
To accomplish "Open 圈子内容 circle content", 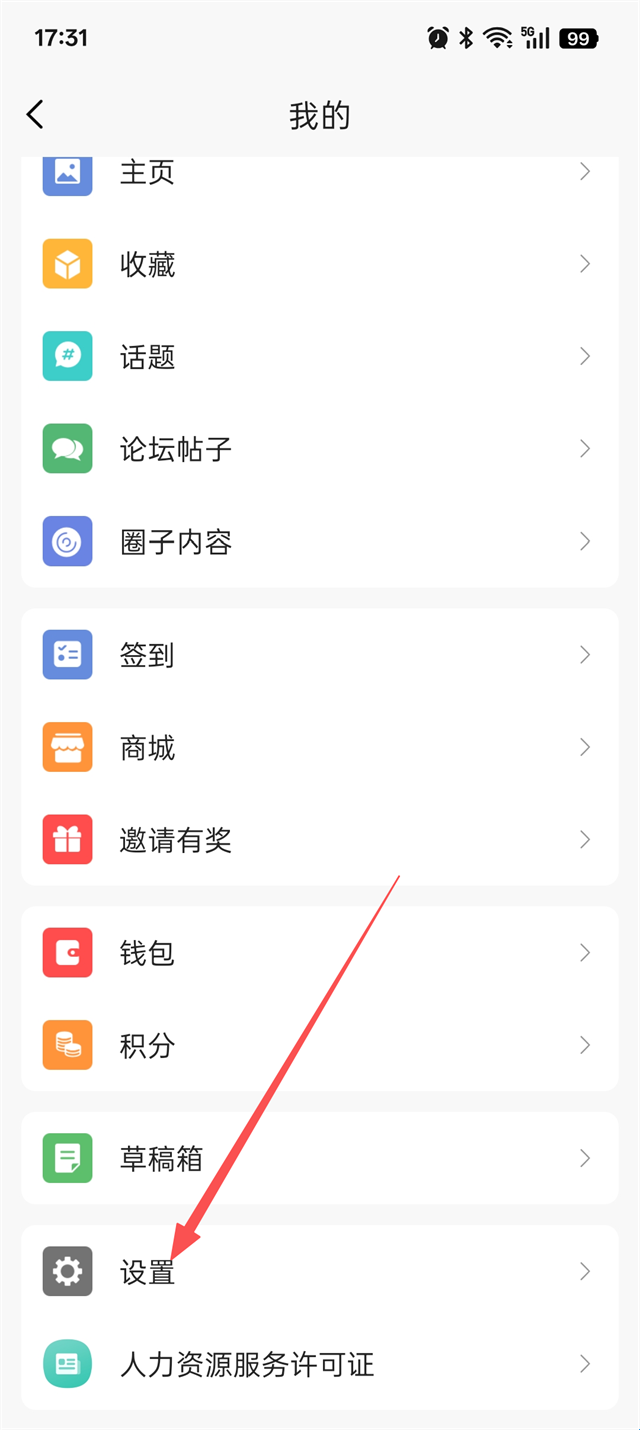I will pyautogui.click(x=320, y=541).
